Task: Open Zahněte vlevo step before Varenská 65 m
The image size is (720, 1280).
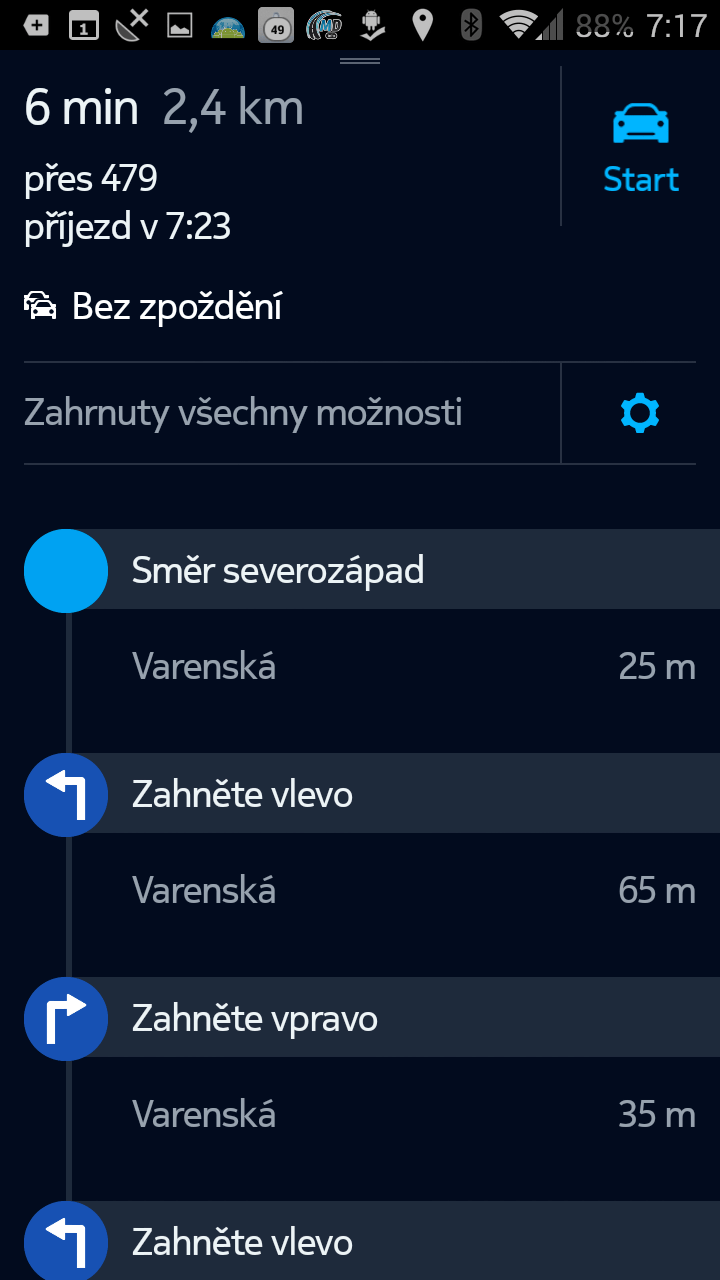Action: pos(372,794)
